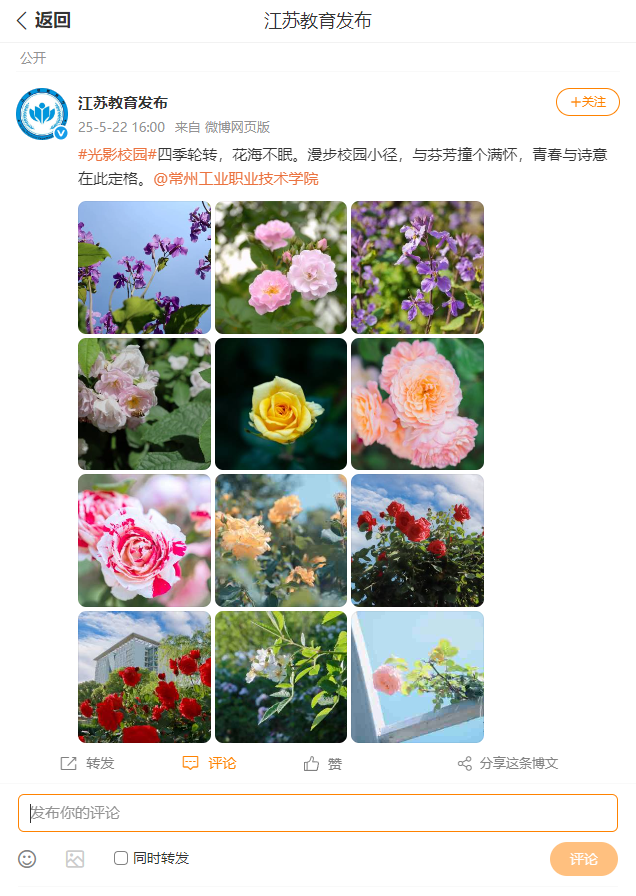The width and height of the screenshot is (636, 896).
Task: Open the @常州工业职业技术学院 mention
Action: pyautogui.click(x=235, y=179)
